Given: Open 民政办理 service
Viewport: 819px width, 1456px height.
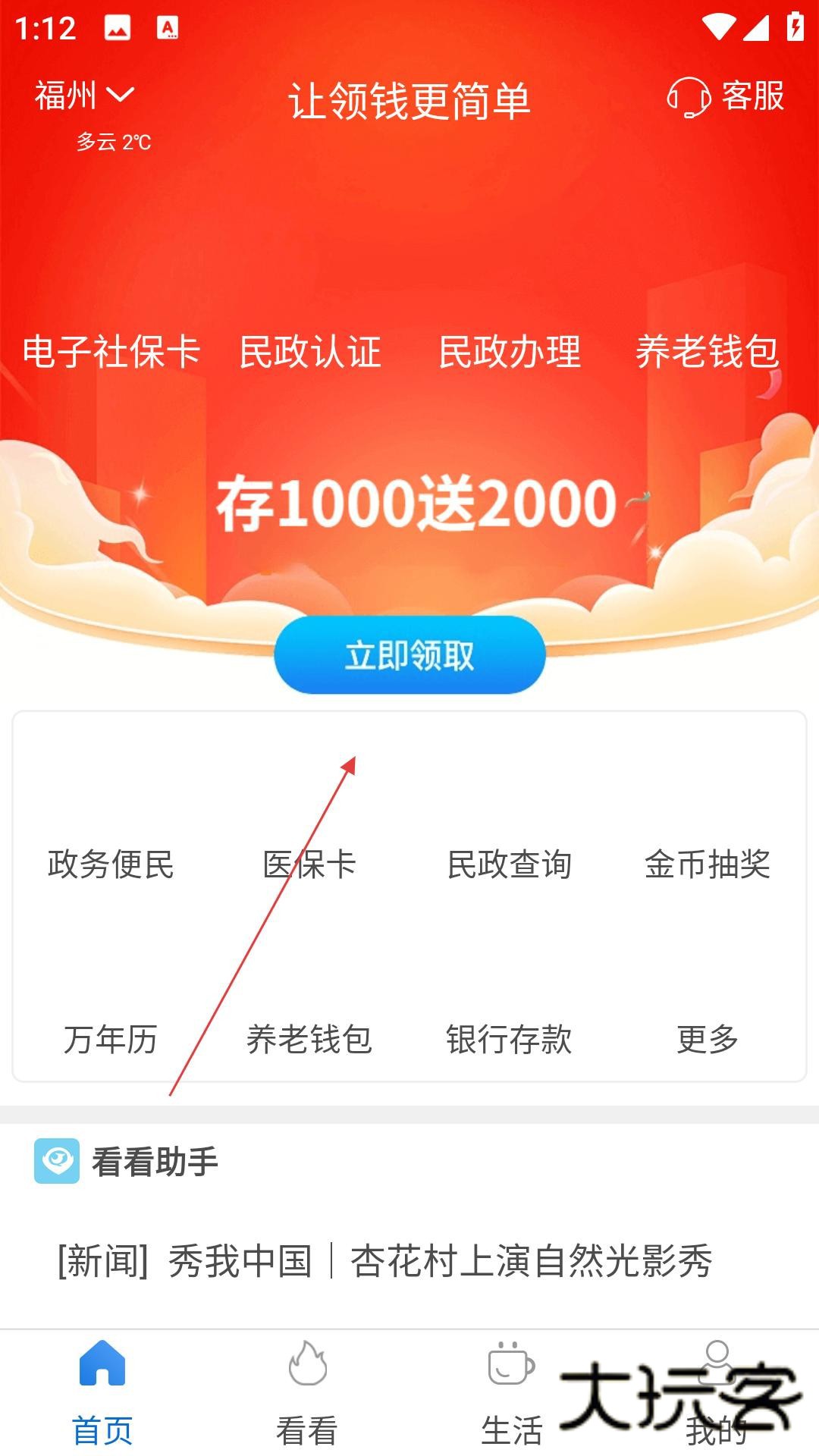Looking at the screenshot, I should point(510,352).
